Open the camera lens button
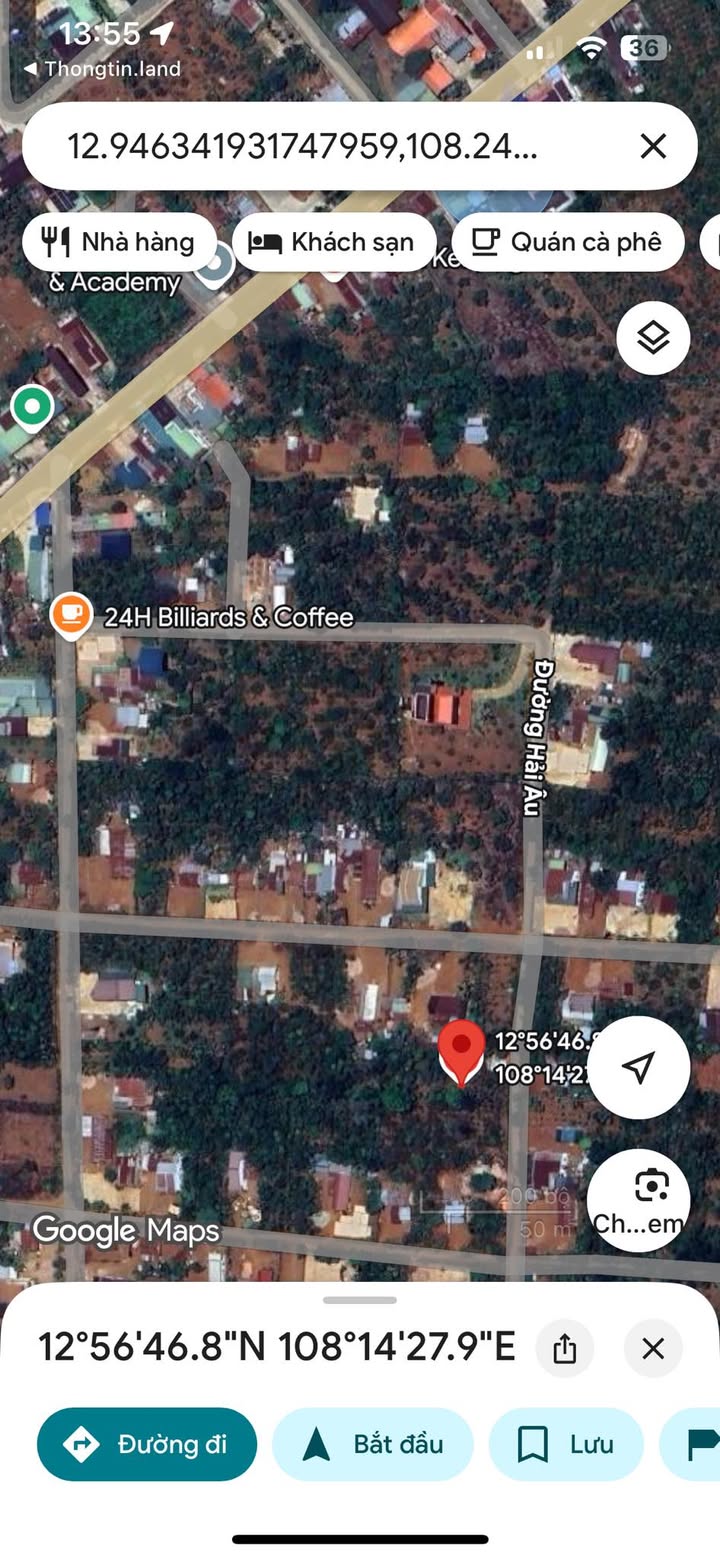720x1559 pixels. pyautogui.click(x=638, y=1200)
